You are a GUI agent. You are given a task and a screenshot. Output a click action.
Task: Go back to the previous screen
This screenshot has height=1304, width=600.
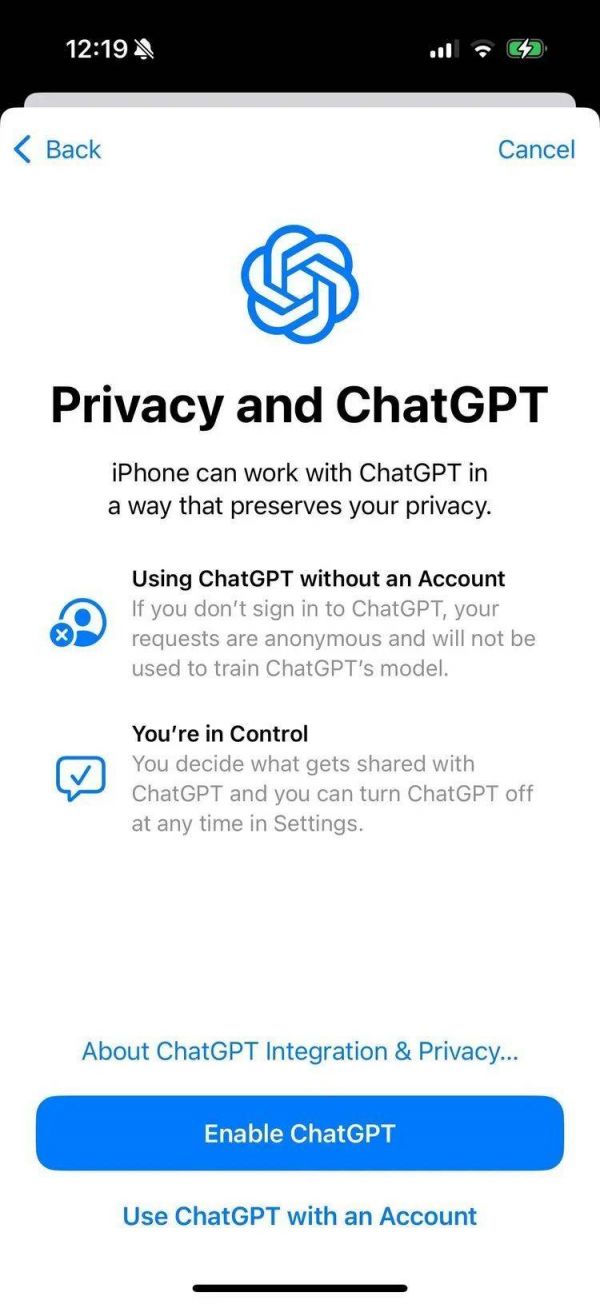point(57,150)
